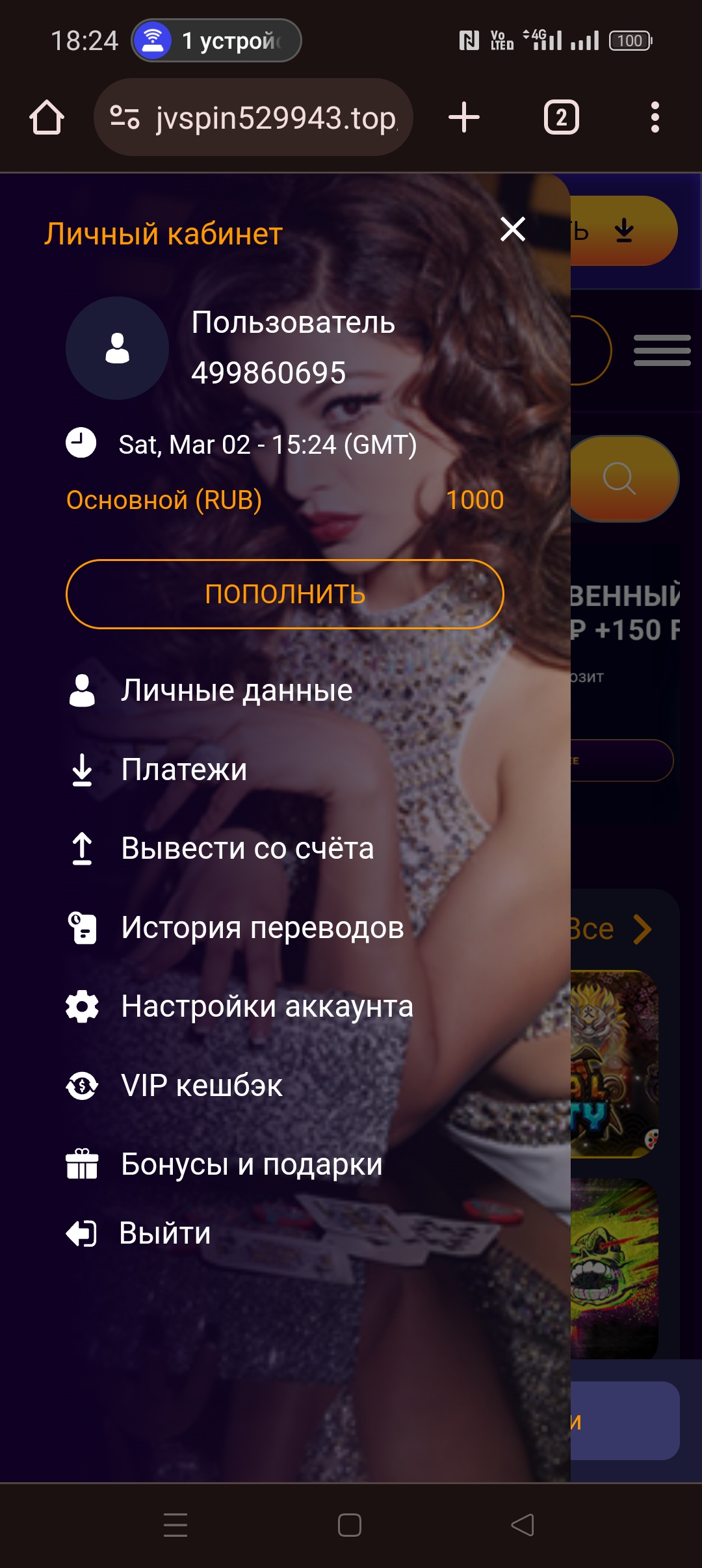Screen dimensions: 702x1568
Task: Go to Настройки аккаунта
Action: (x=266, y=1006)
